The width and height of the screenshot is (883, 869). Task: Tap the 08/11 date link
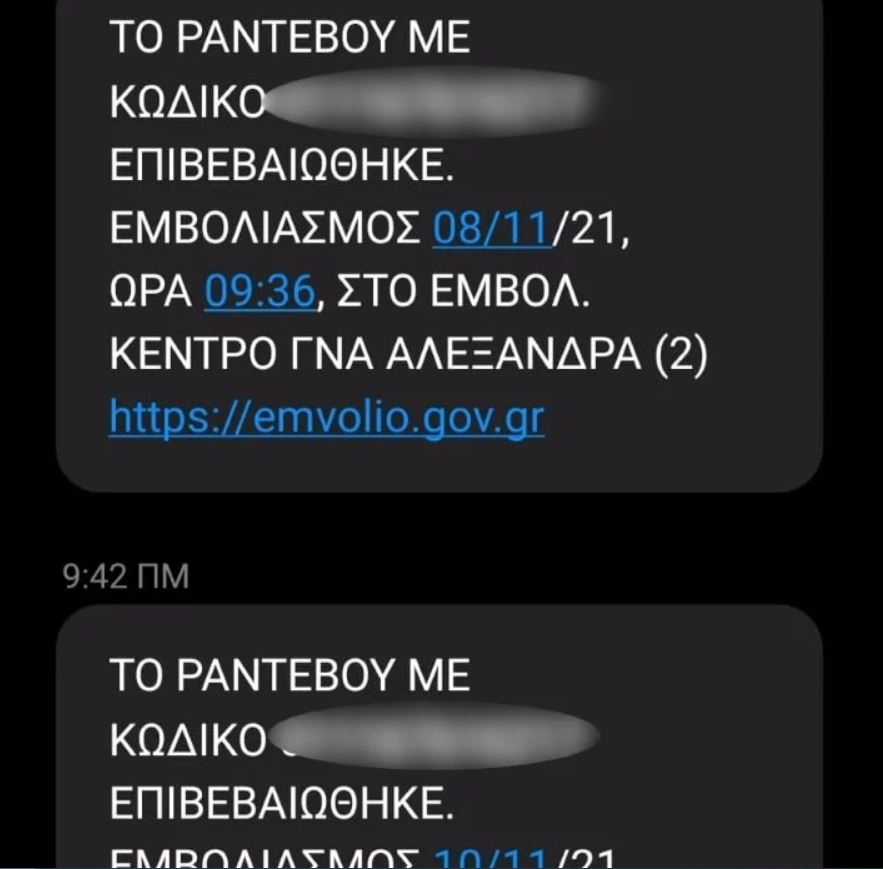coord(491,230)
